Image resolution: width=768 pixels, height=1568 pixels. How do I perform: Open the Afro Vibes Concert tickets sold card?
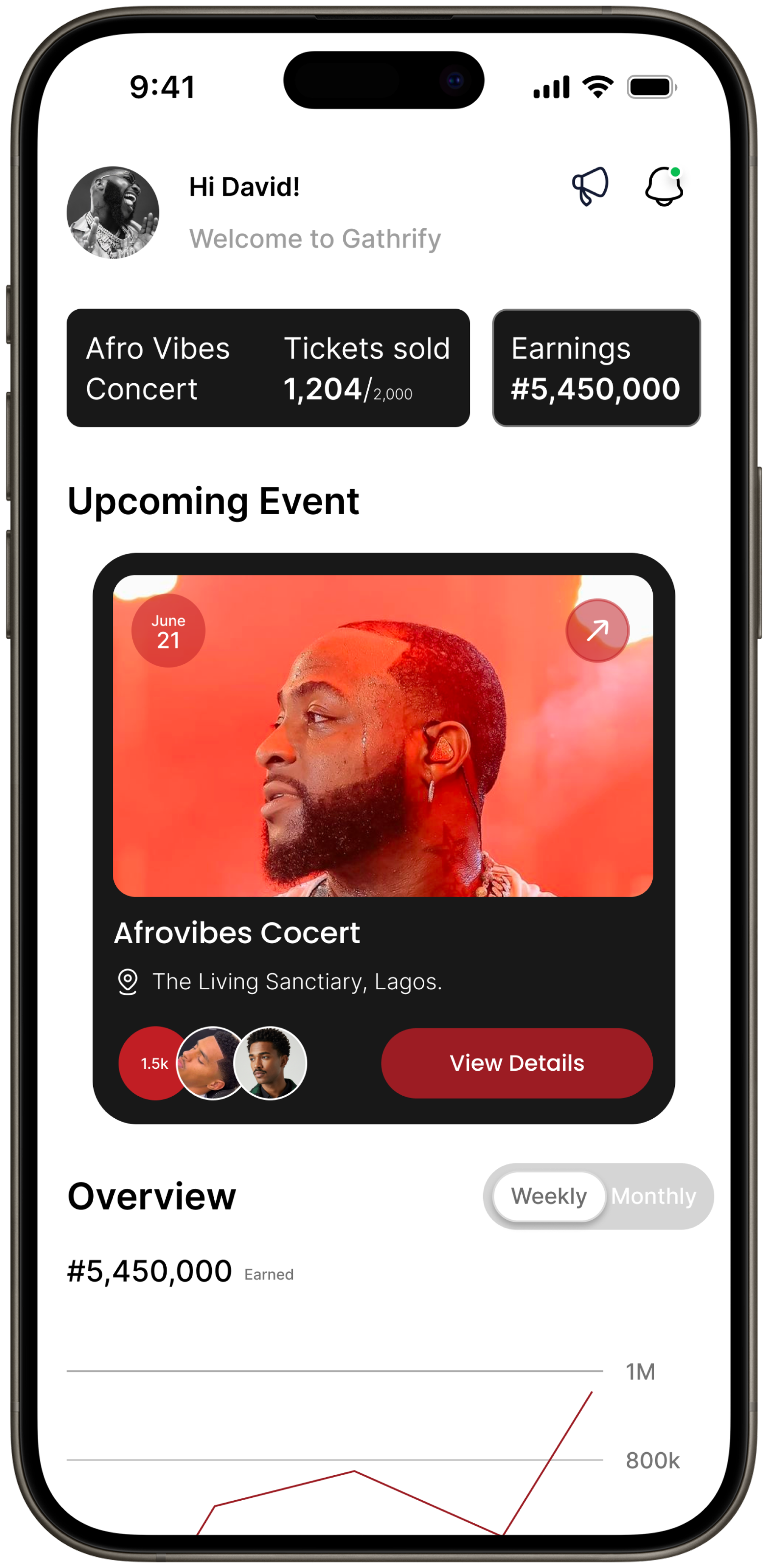pyautogui.click(x=268, y=368)
